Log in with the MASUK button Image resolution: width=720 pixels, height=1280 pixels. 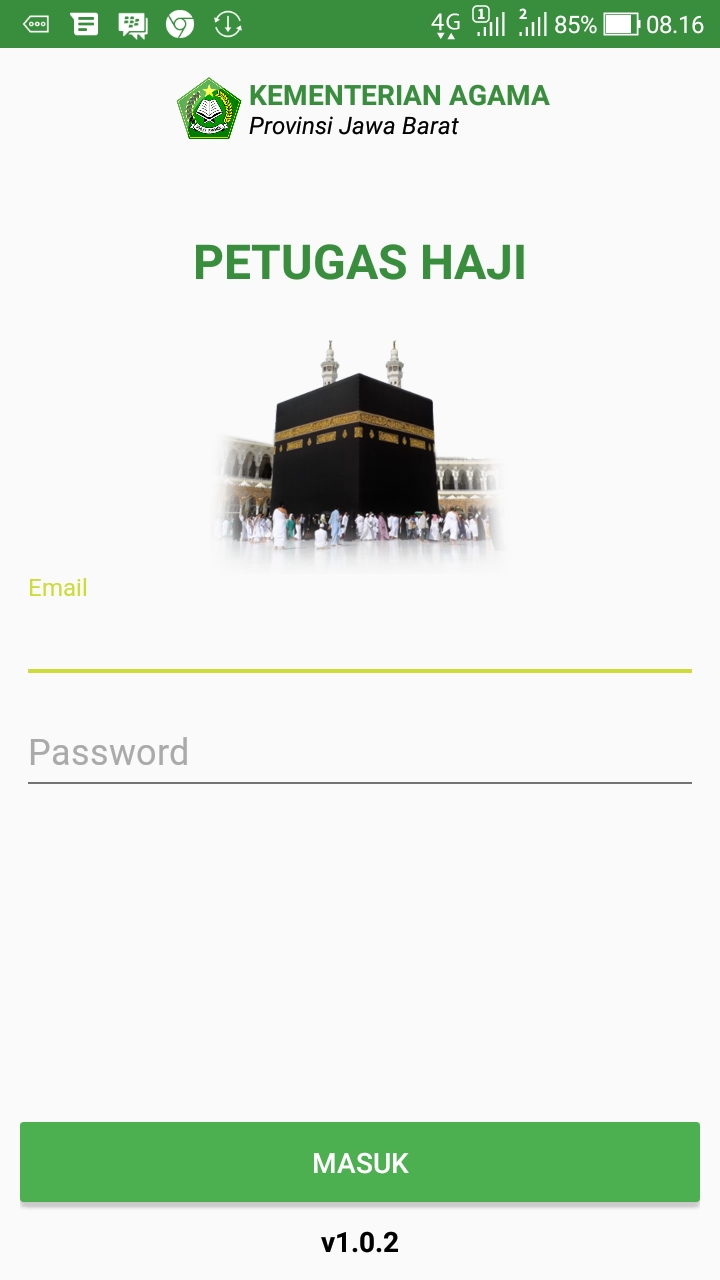(x=360, y=1162)
